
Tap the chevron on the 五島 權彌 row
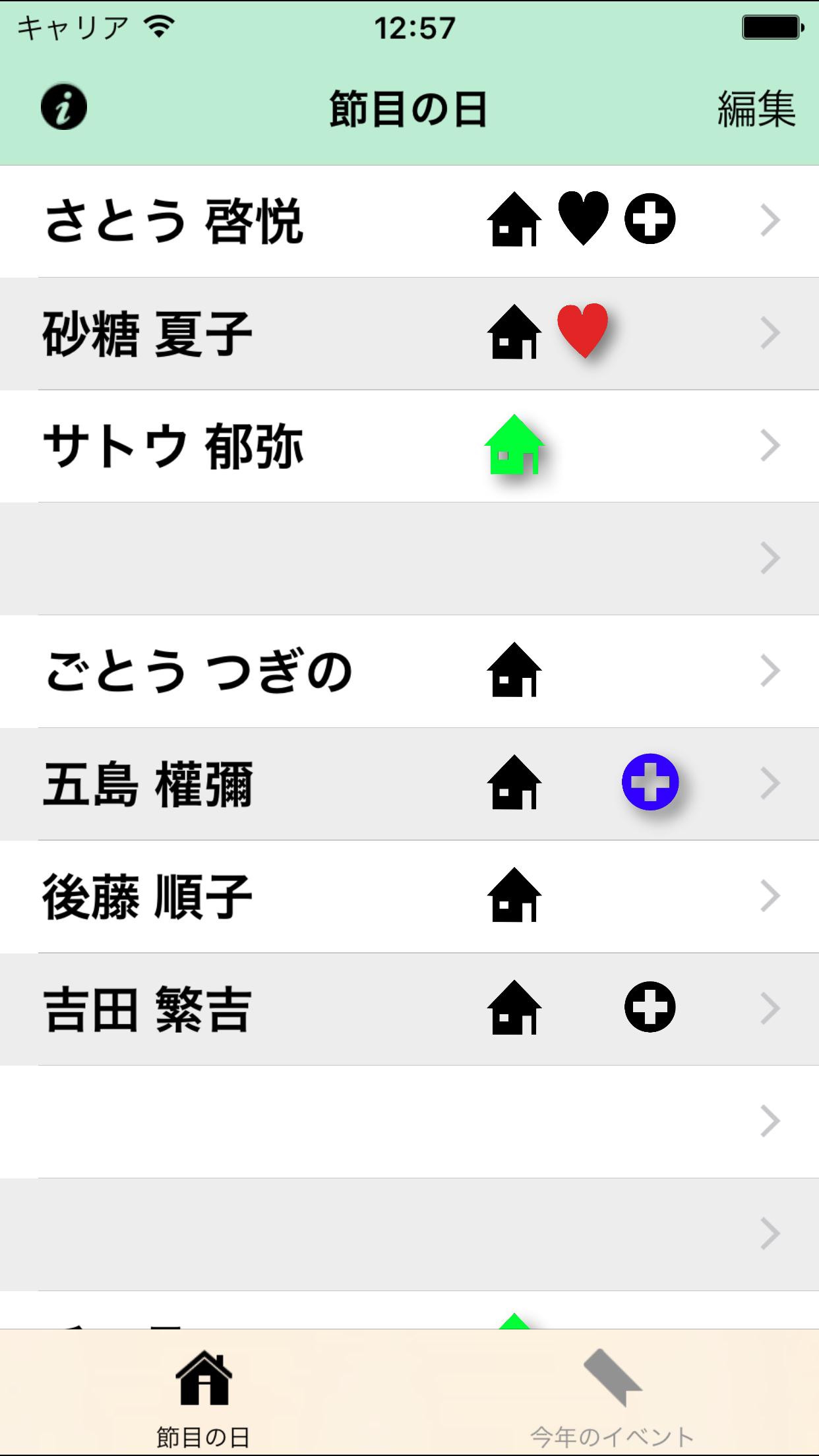(x=769, y=783)
